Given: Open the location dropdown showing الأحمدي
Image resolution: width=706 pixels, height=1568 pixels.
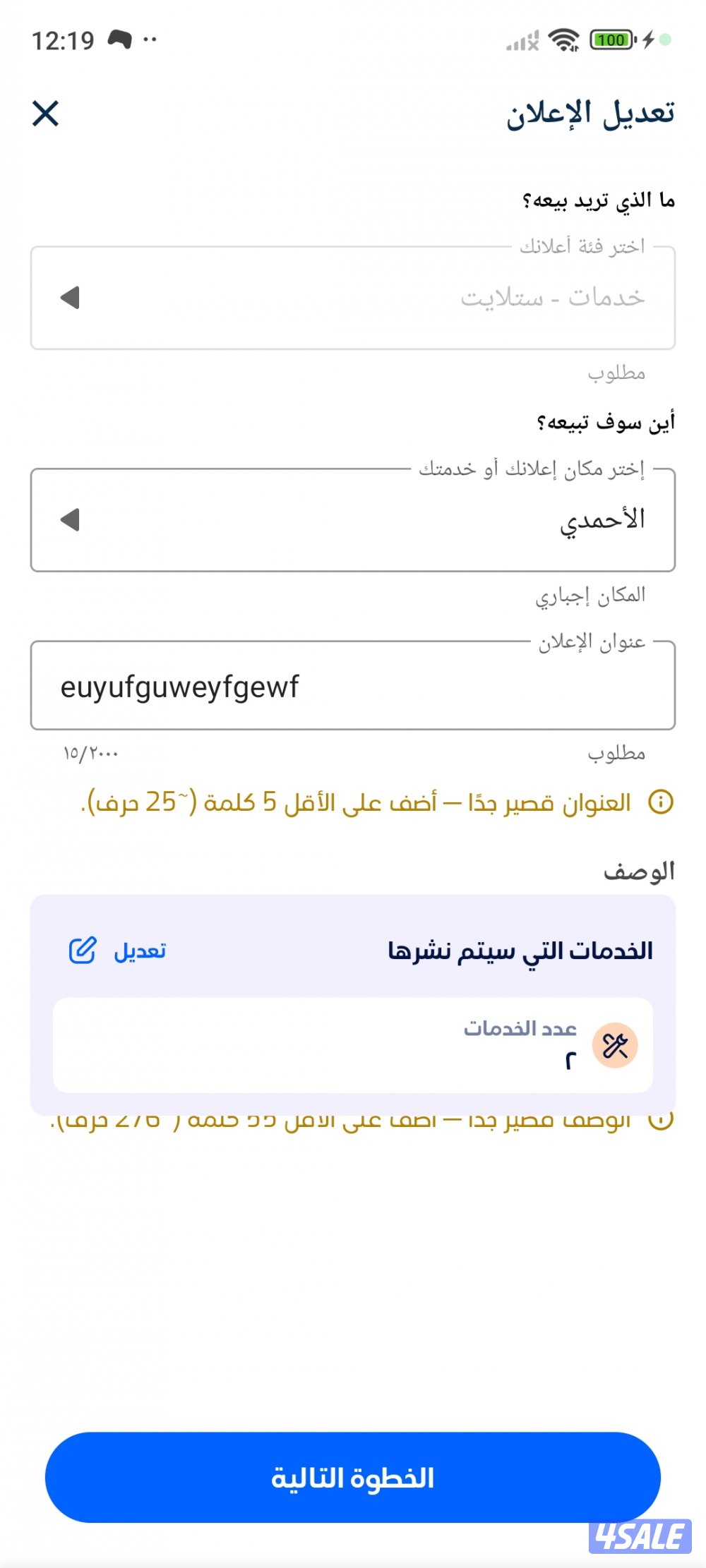Looking at the screenshot, I should point(353,520).
